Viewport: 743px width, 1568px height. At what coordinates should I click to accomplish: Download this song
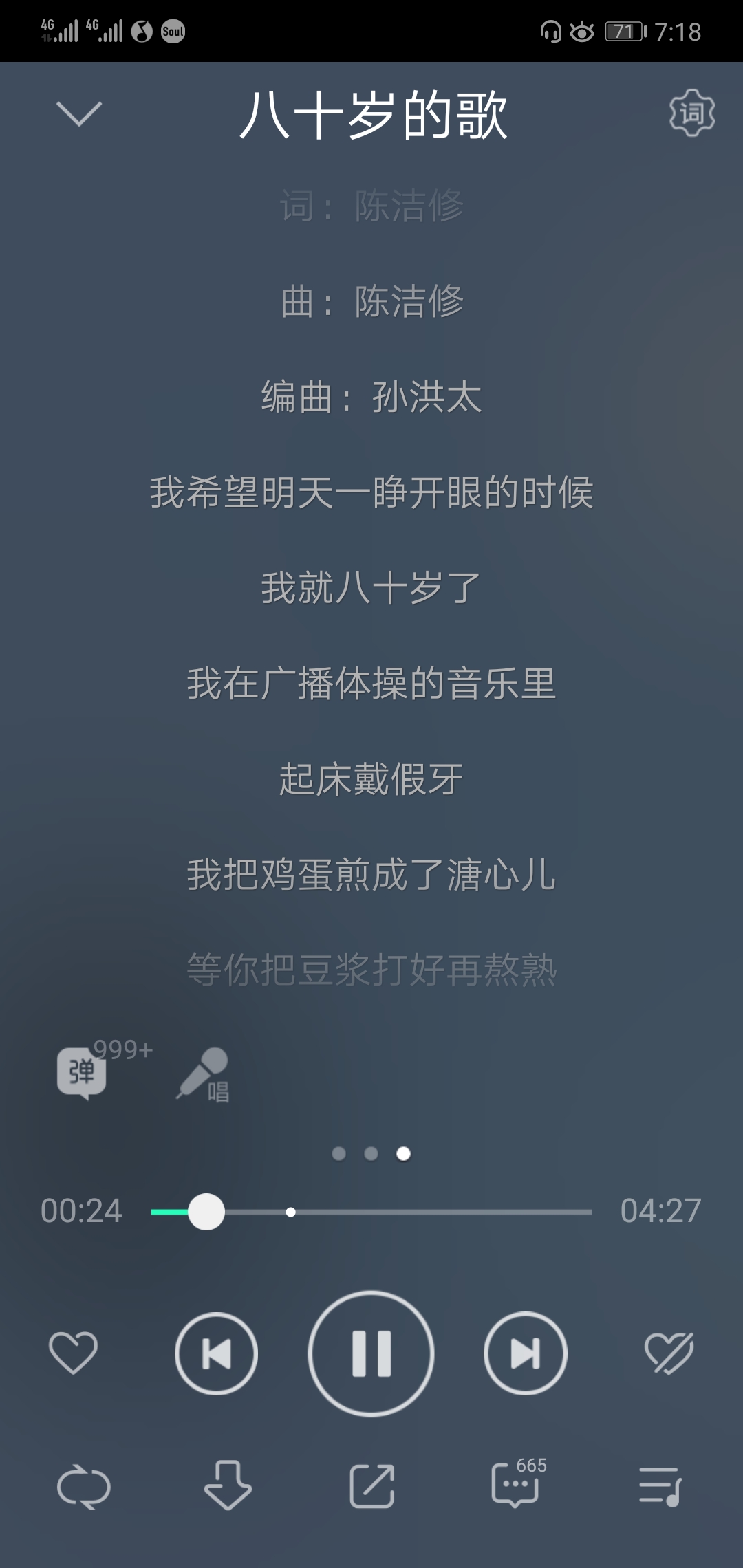[x=228, y=1485]
